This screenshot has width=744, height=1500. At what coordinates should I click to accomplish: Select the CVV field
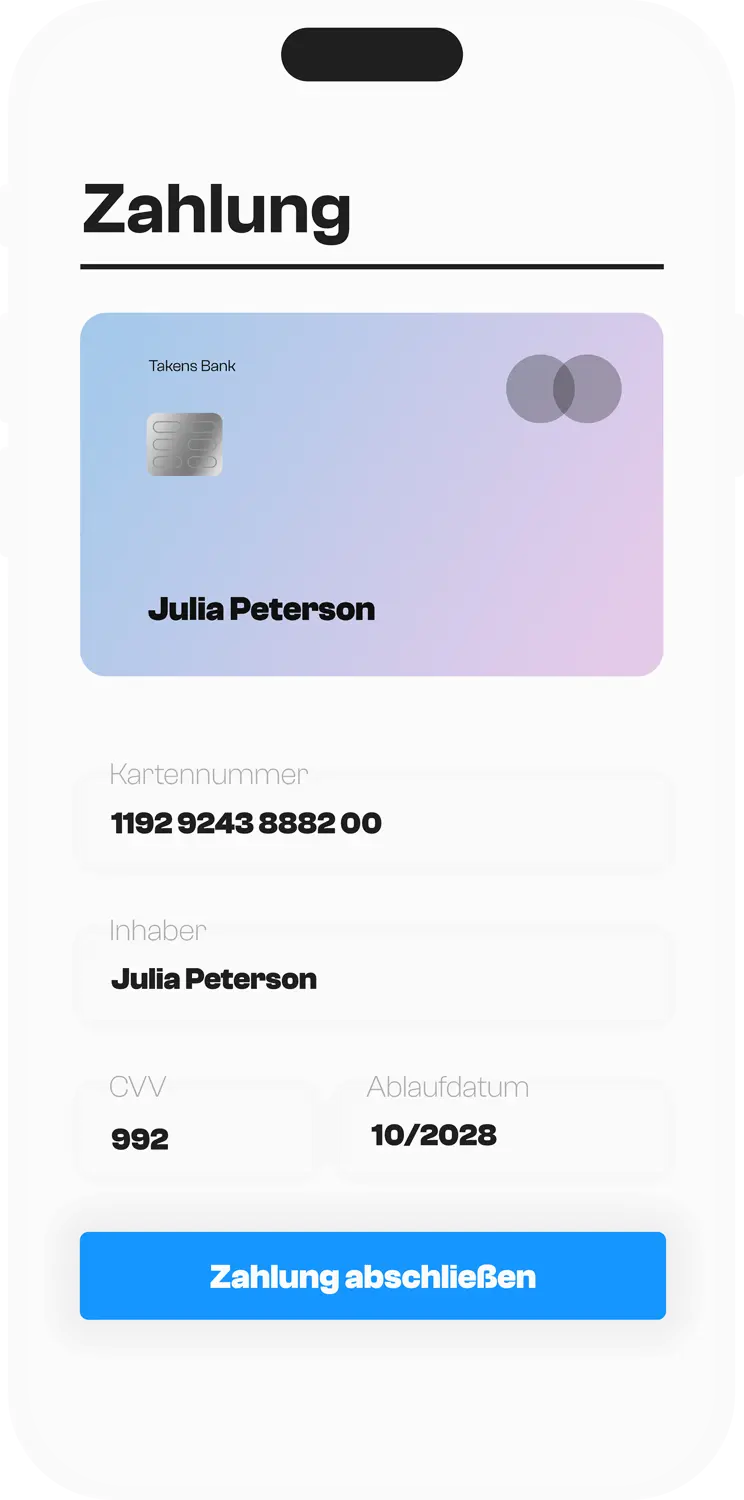point(196,1137)
